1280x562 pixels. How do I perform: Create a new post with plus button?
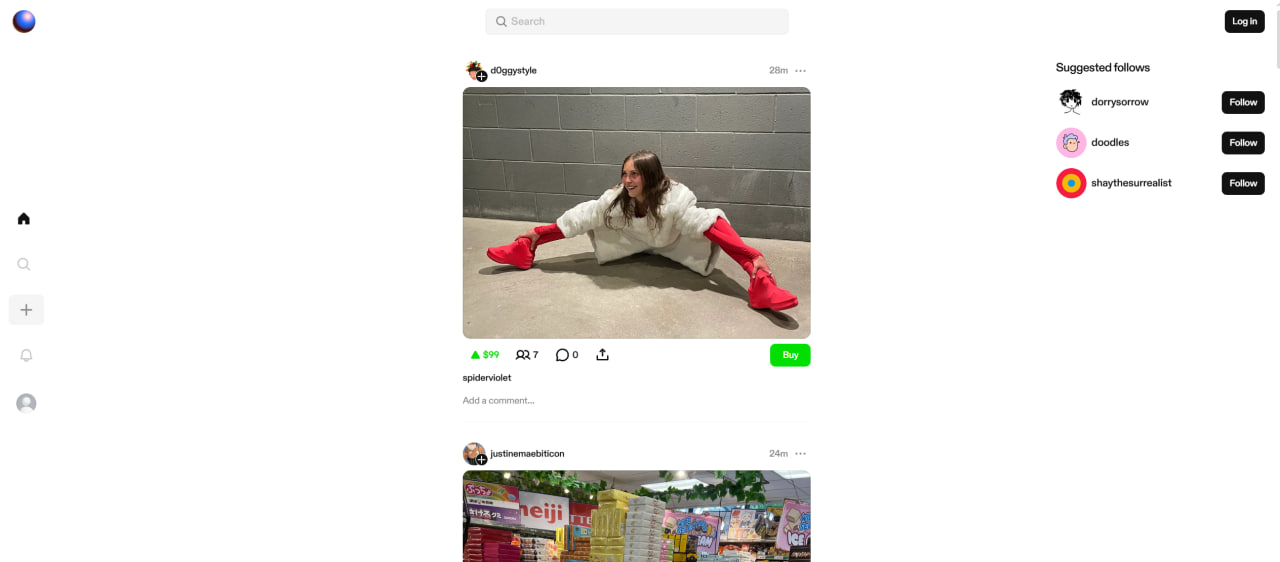click(x=26, y=310)
